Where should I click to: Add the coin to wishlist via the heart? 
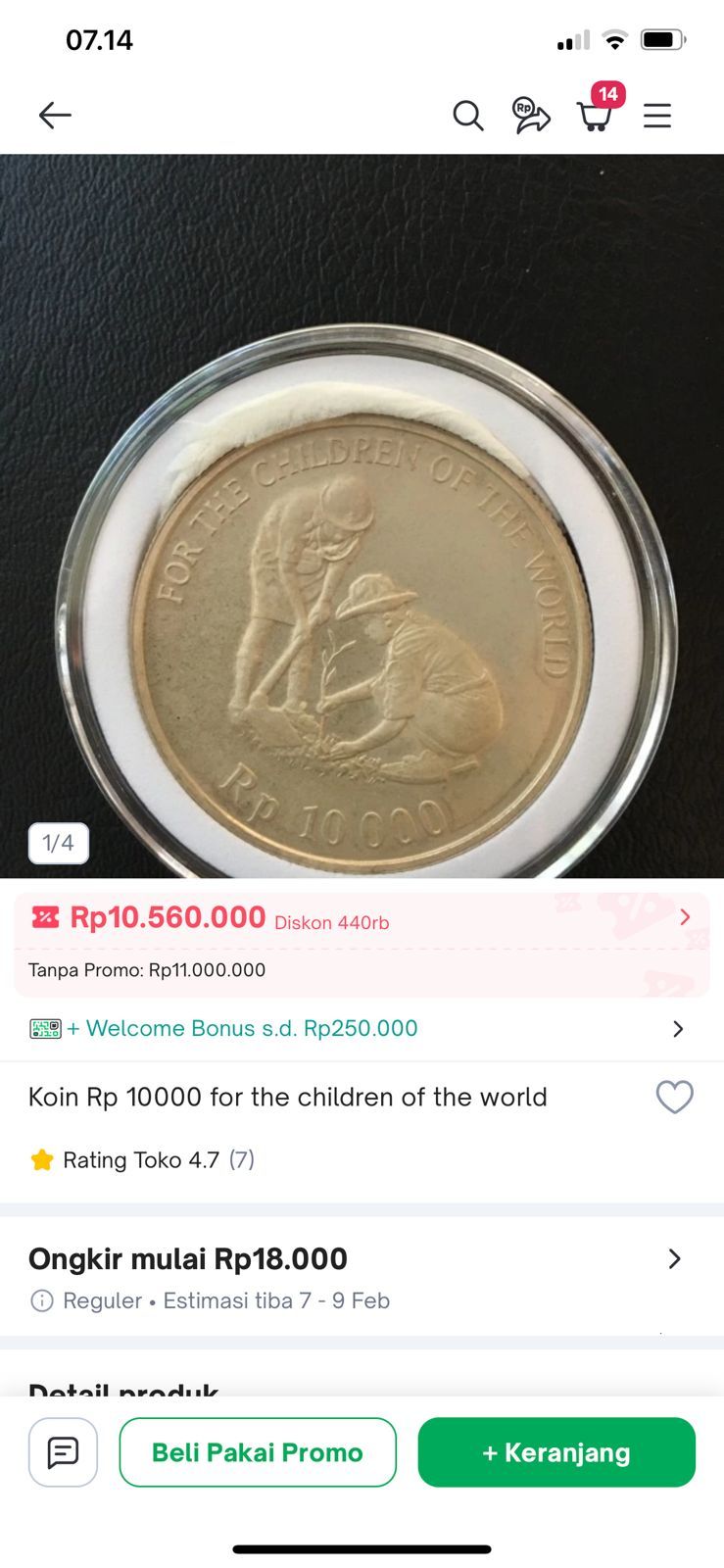coord(674,1098)
